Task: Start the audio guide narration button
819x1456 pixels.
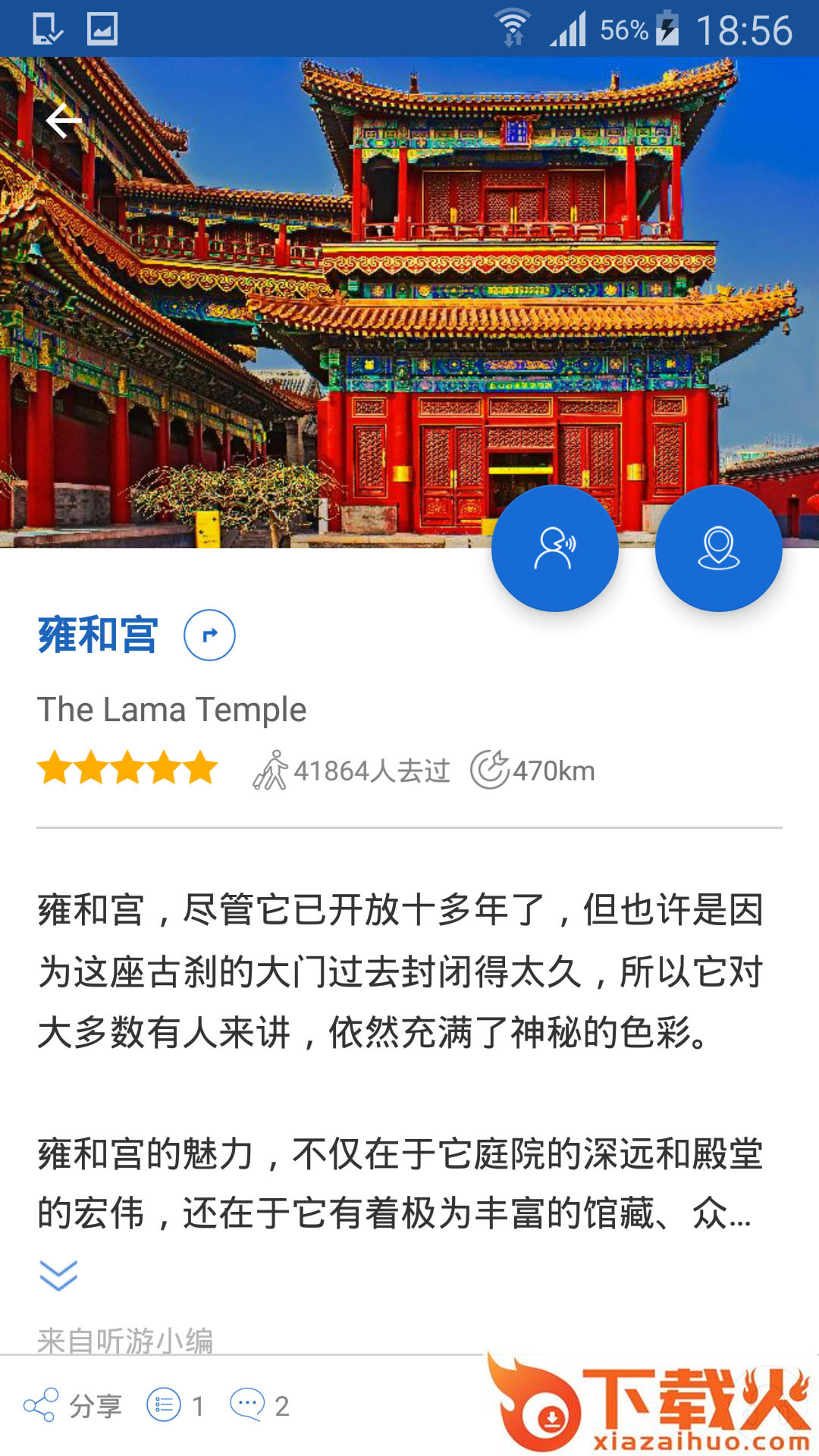Action: click(555, 548)
